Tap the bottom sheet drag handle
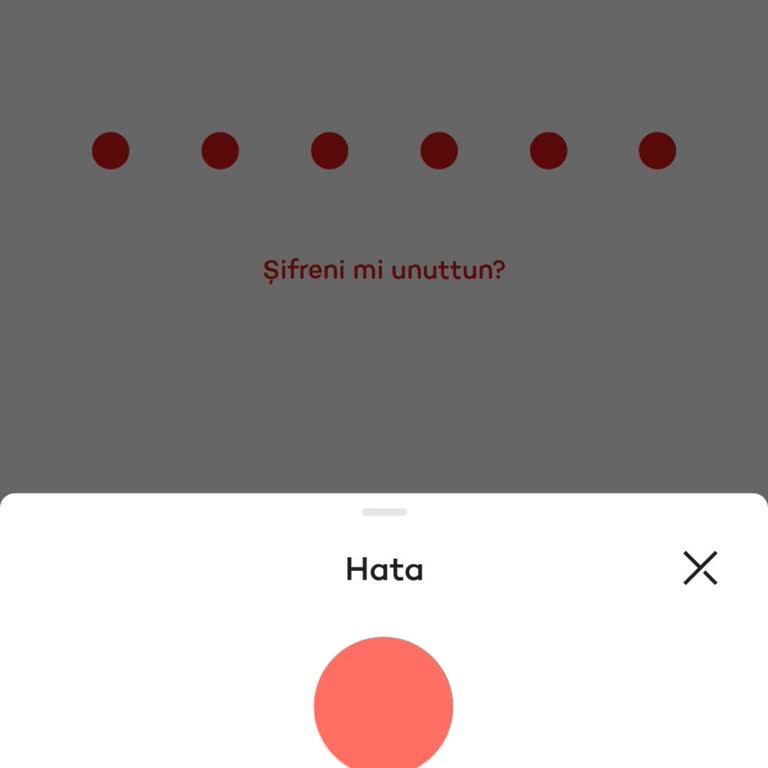The width and height of the screenshot is (768, 768). pos(384,512)
